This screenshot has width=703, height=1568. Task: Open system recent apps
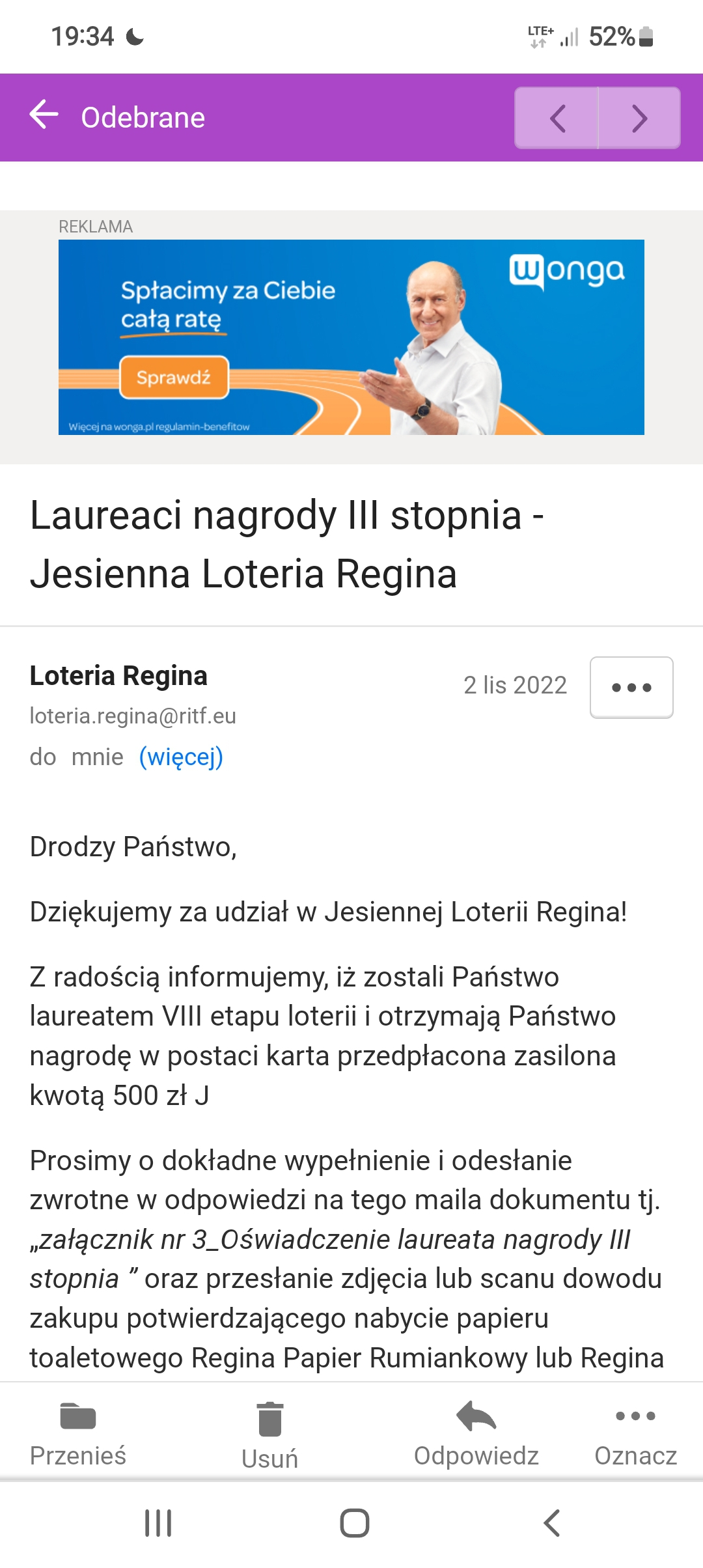(158, 1523)
